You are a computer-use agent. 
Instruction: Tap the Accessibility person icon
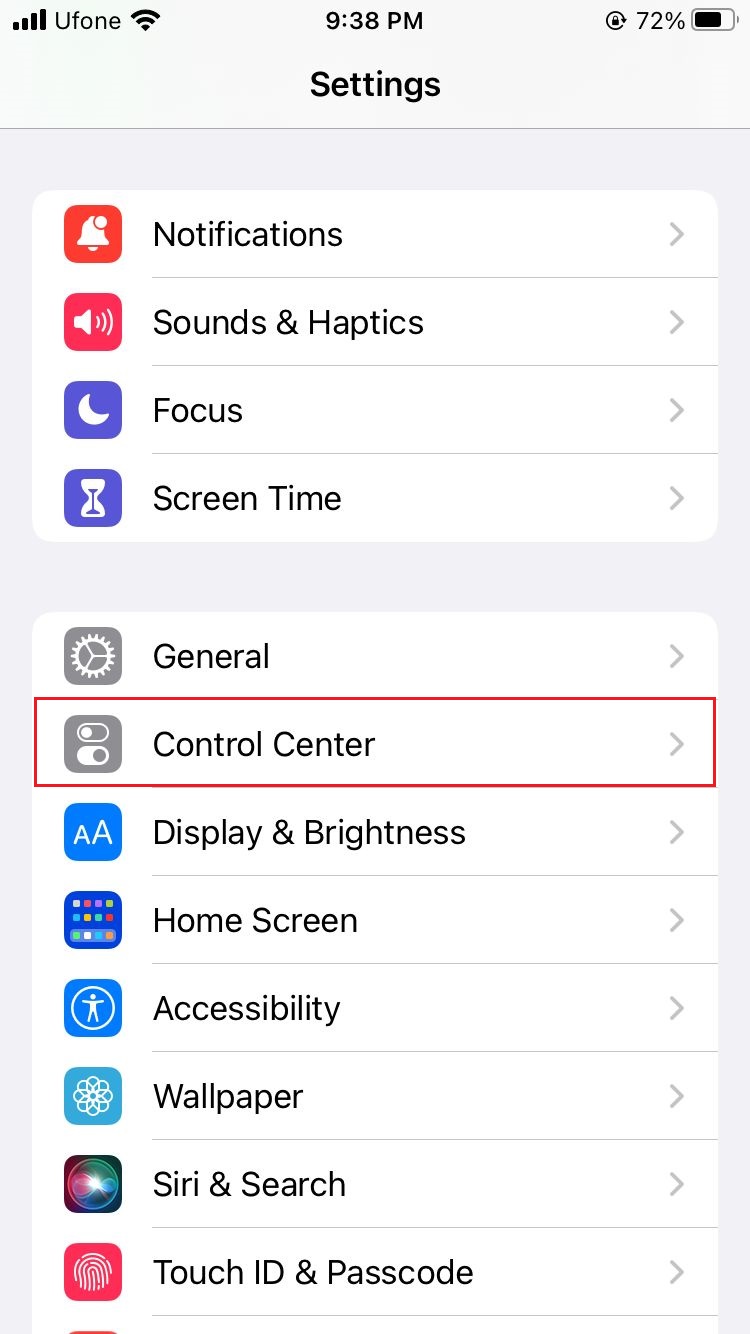pyautogui.click(x=92, y=1008)
